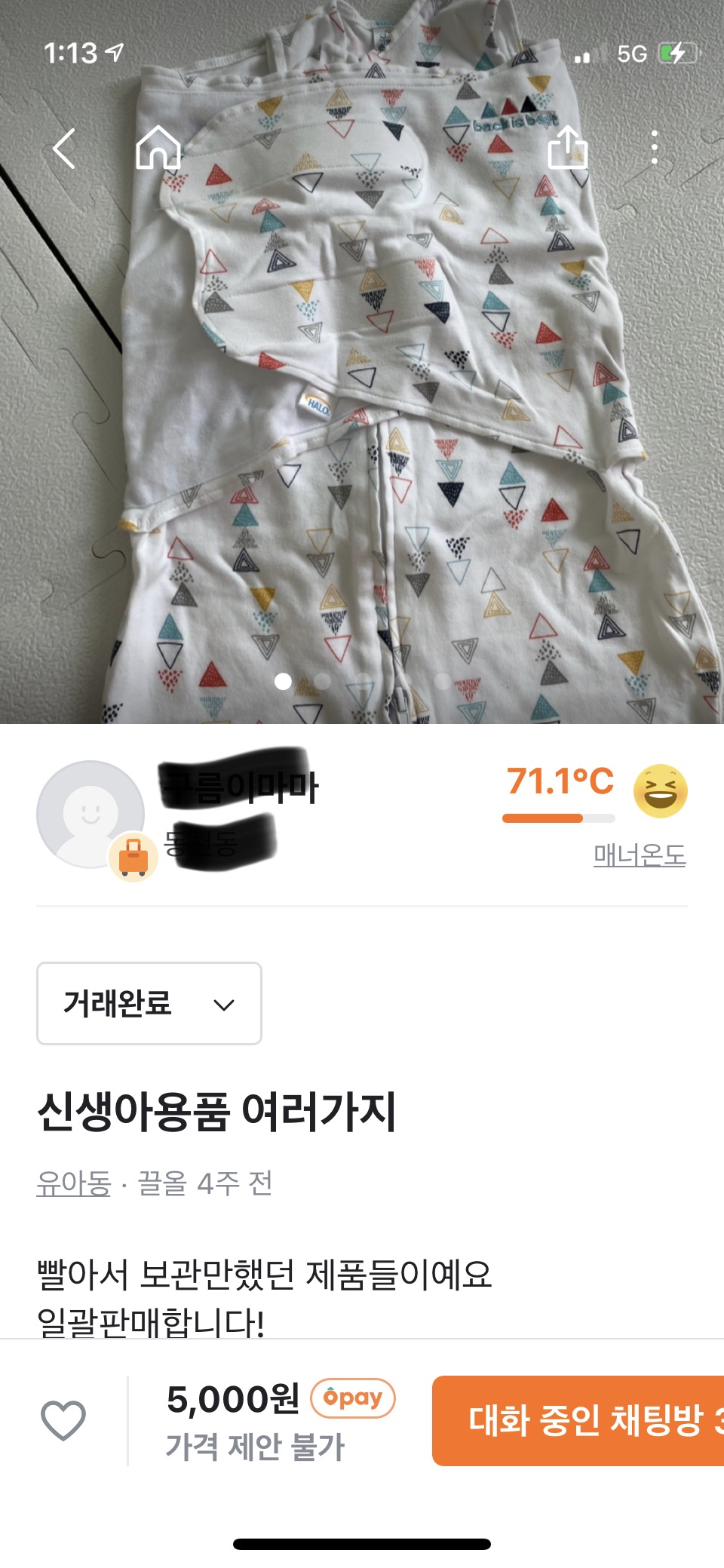Image resolution: width=724 pixels, height=1568 pixels.
Task: Open the 유아동 category link
Action: (74, 1183)
